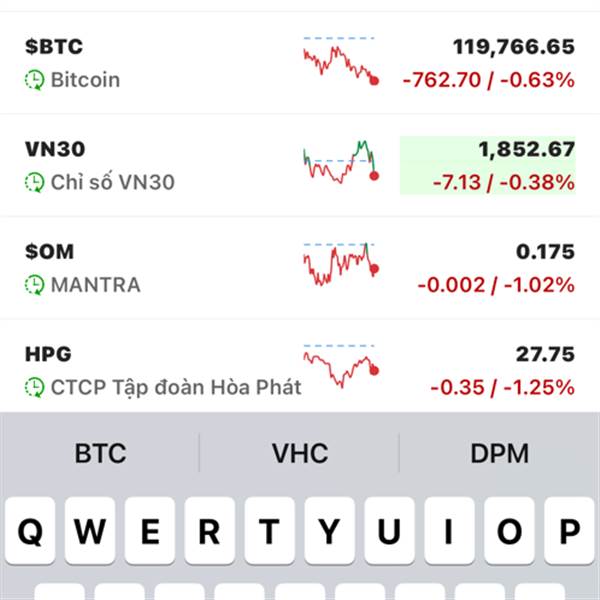Pick the DPM keyboard suggestion
Viewport: 600px width, 600px height.
click(x=499, y=453)
